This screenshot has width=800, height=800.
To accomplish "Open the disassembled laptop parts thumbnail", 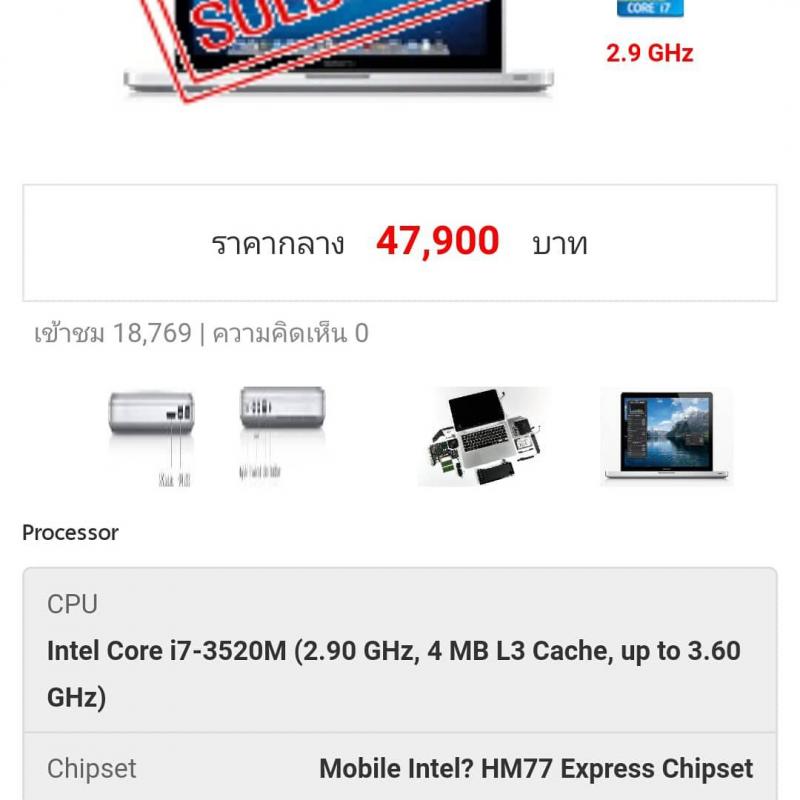I will [x=484, y=436].
